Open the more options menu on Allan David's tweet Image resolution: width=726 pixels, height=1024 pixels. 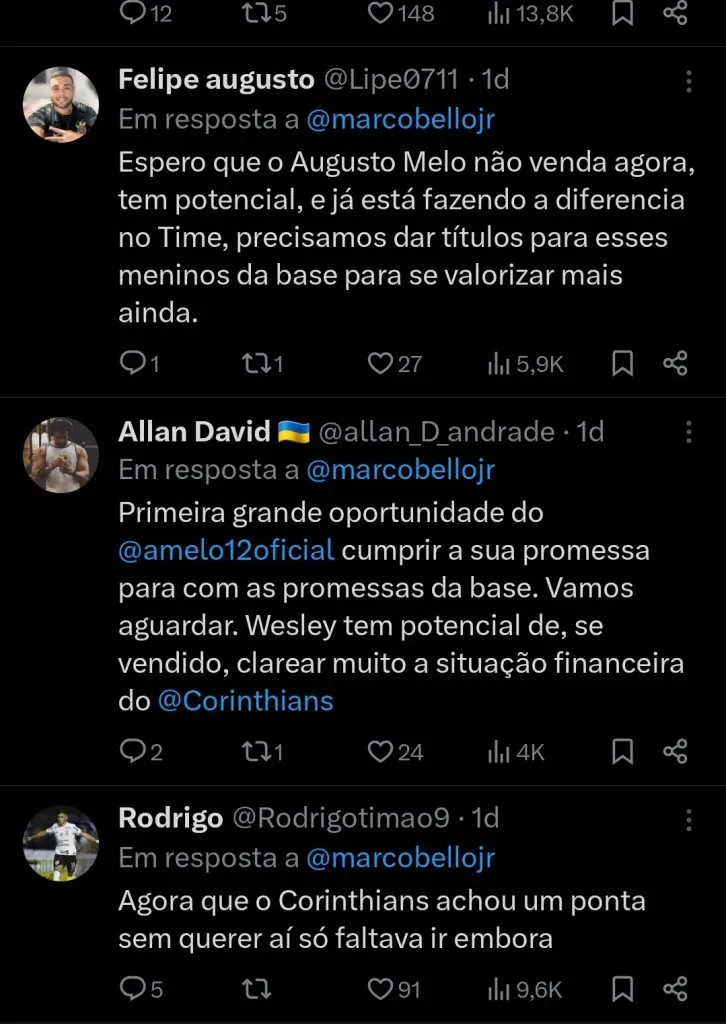click(688, 432)
